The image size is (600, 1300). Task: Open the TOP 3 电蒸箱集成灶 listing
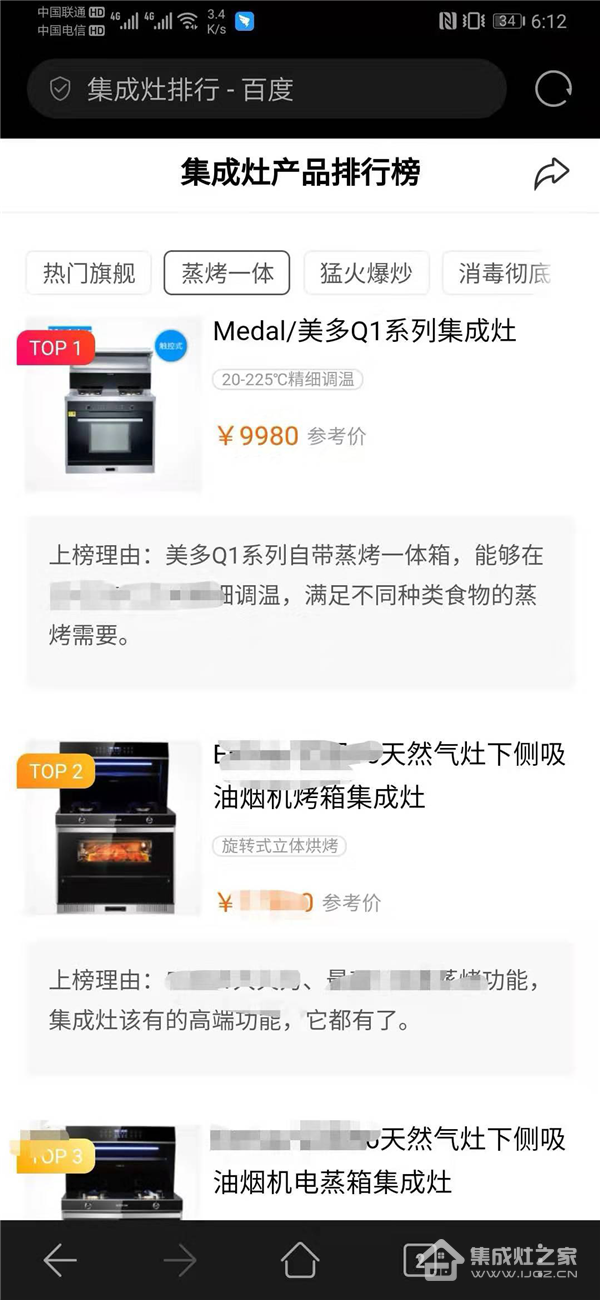click(390, 1160)
